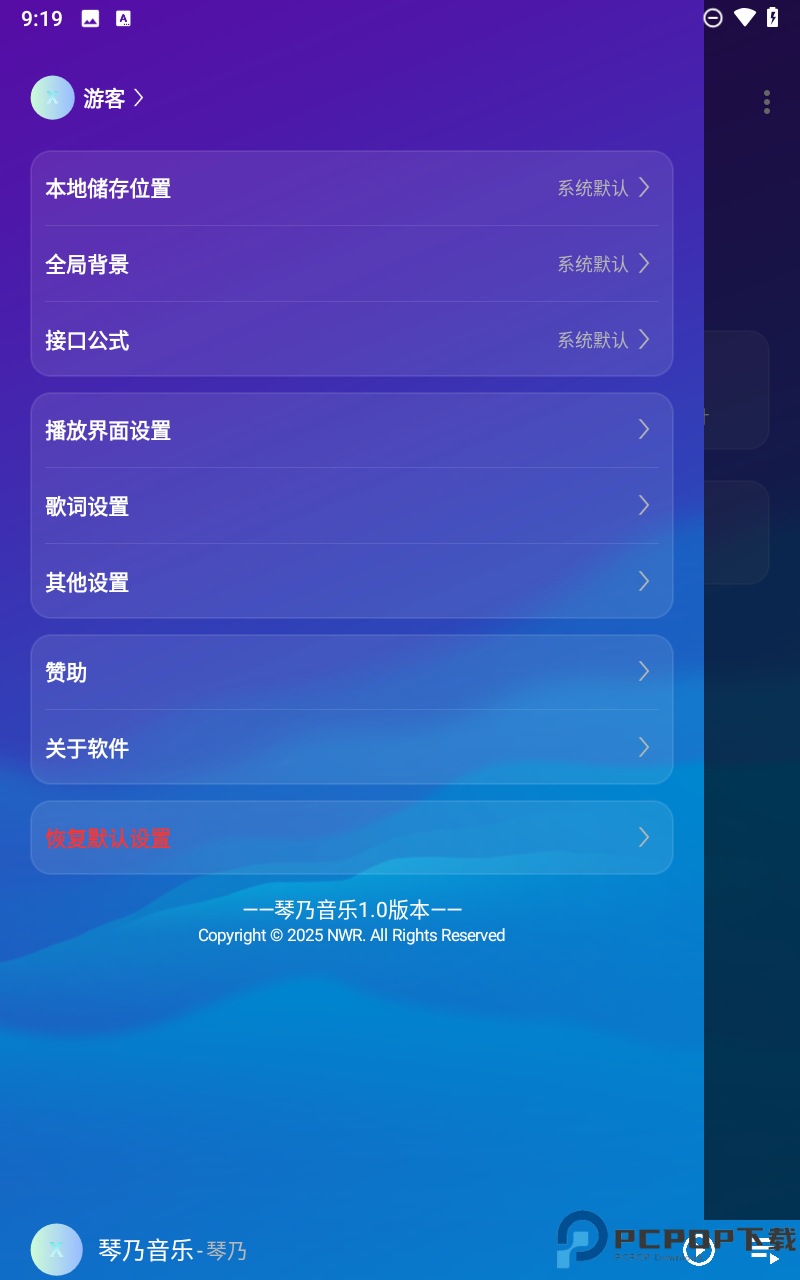
Task: Open the 全局背景 background setting
Action: click(x=352, y=264)
